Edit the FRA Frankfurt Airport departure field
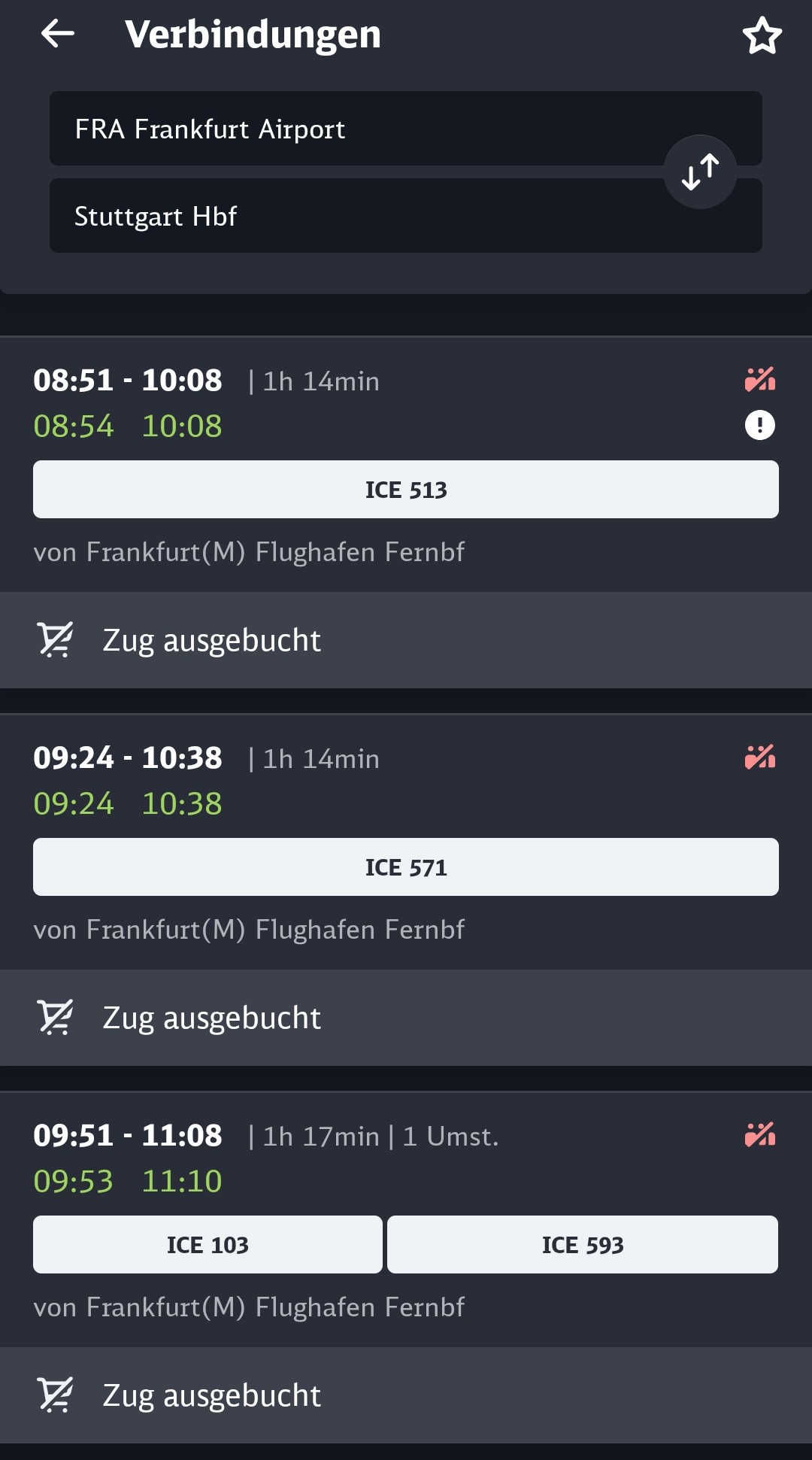This screenshot has width=812, height=1460. [x=353, y=129]
